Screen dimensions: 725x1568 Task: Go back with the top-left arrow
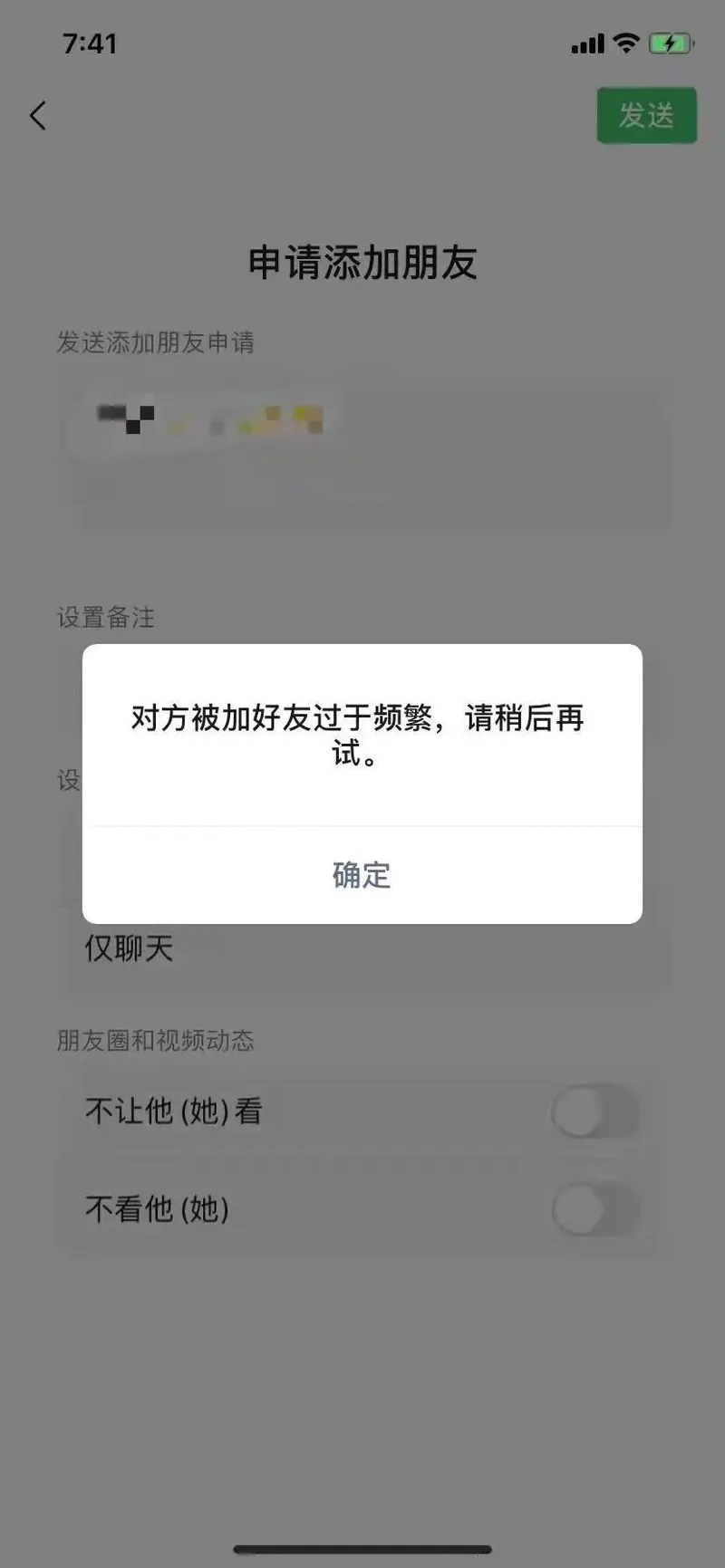click(x=37, y=115)
